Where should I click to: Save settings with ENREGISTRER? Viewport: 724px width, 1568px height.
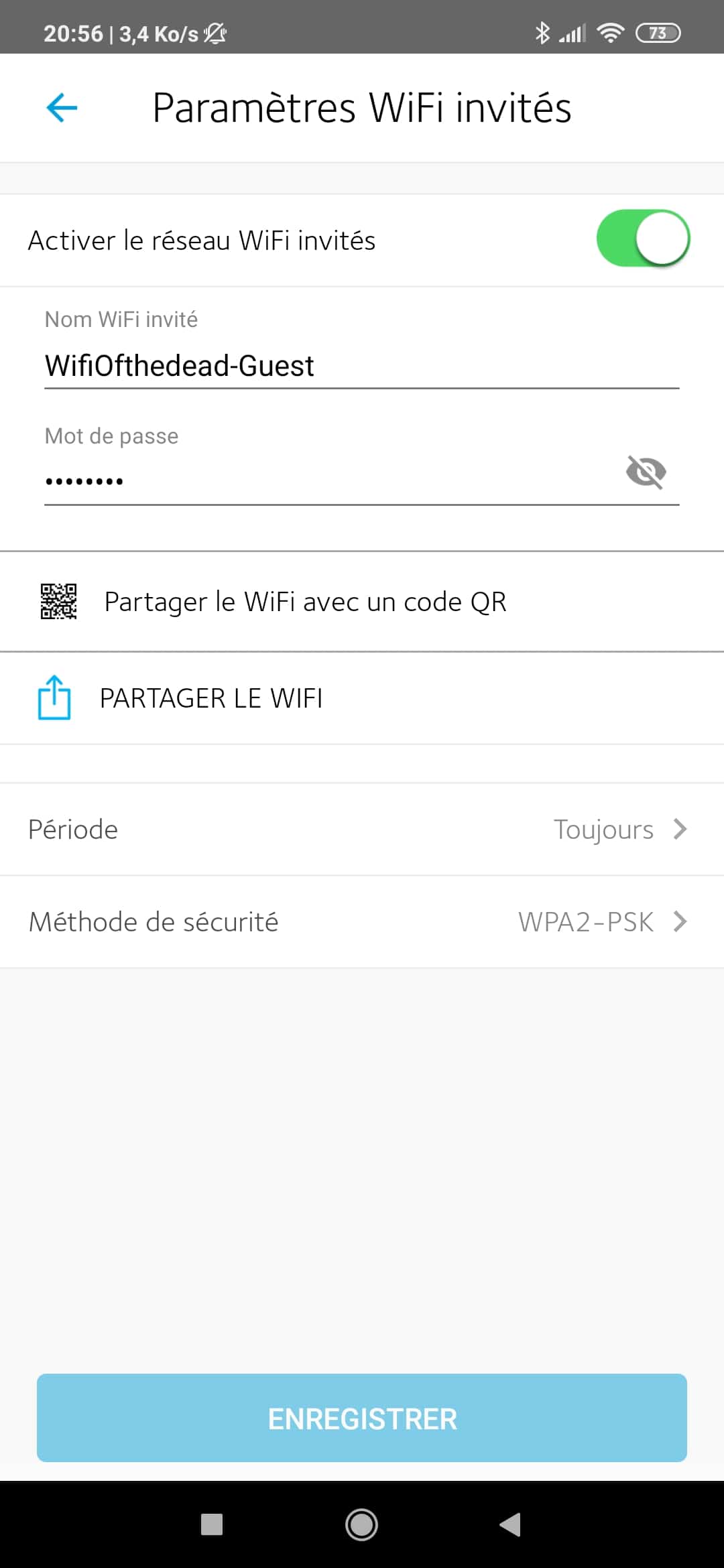click(x=362, y=1418)
